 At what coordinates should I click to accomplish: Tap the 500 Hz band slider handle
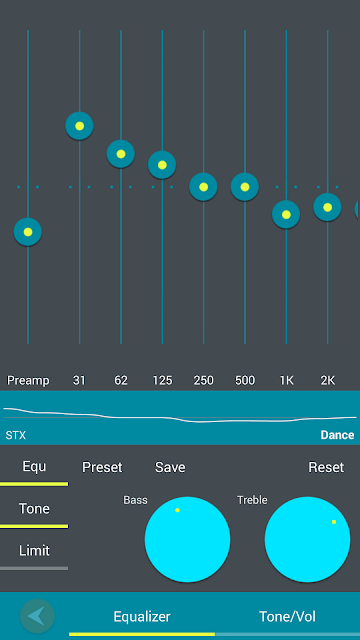click(x=245, y=187)
